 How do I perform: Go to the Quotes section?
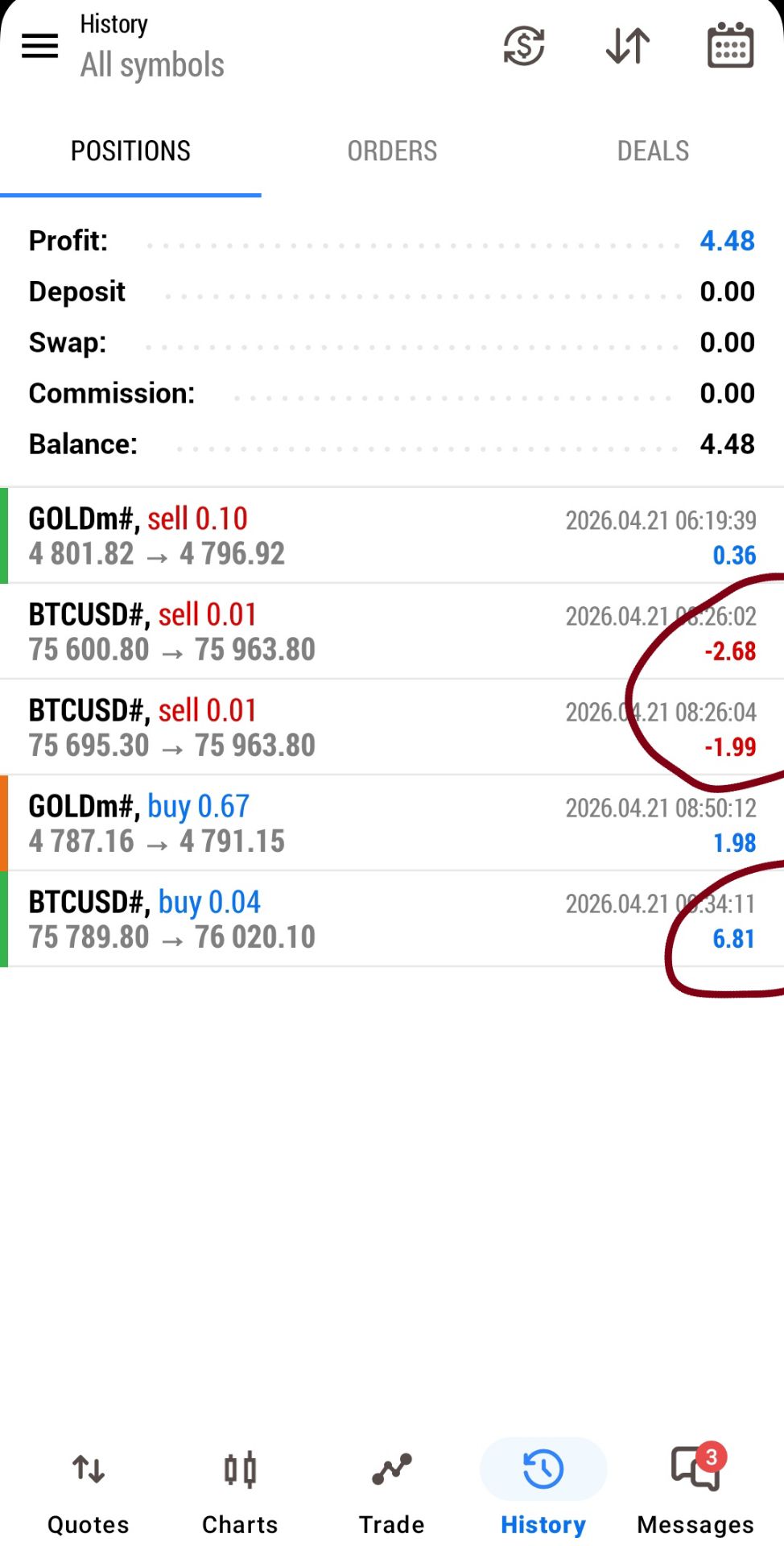click(89, 1490)
